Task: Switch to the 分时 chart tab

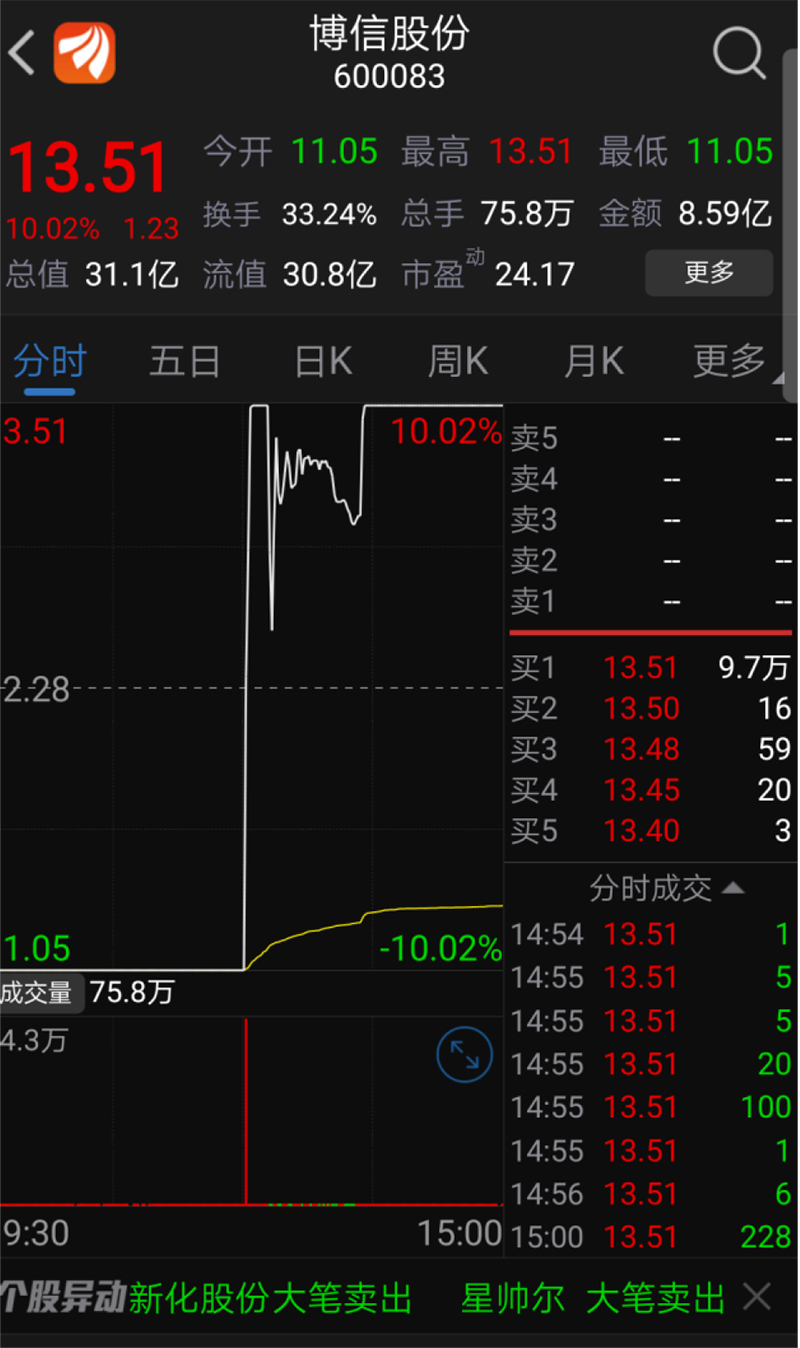Action: click(50, 361)
